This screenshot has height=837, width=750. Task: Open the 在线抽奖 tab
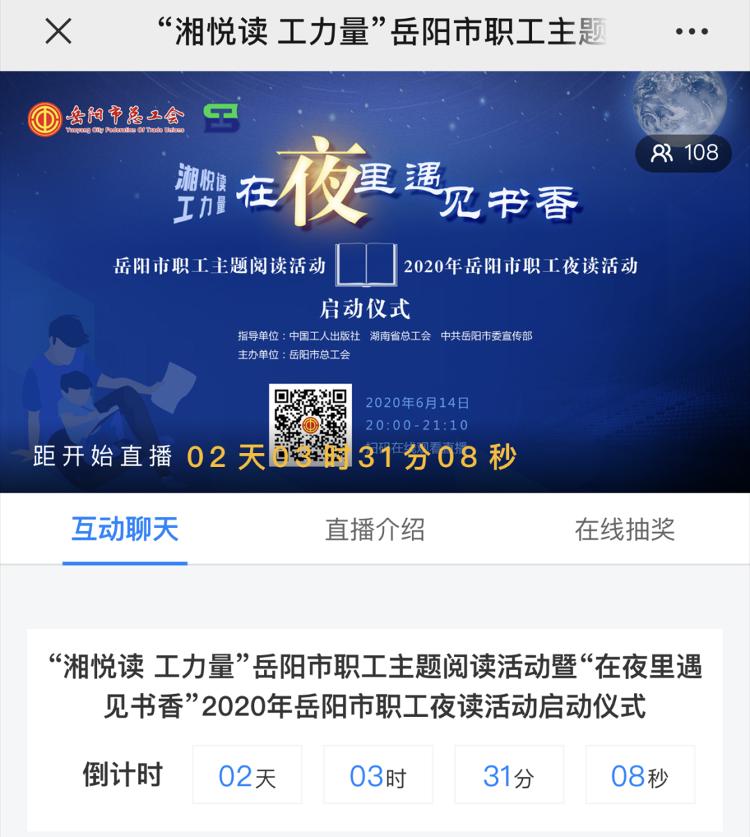pos(624,529)
